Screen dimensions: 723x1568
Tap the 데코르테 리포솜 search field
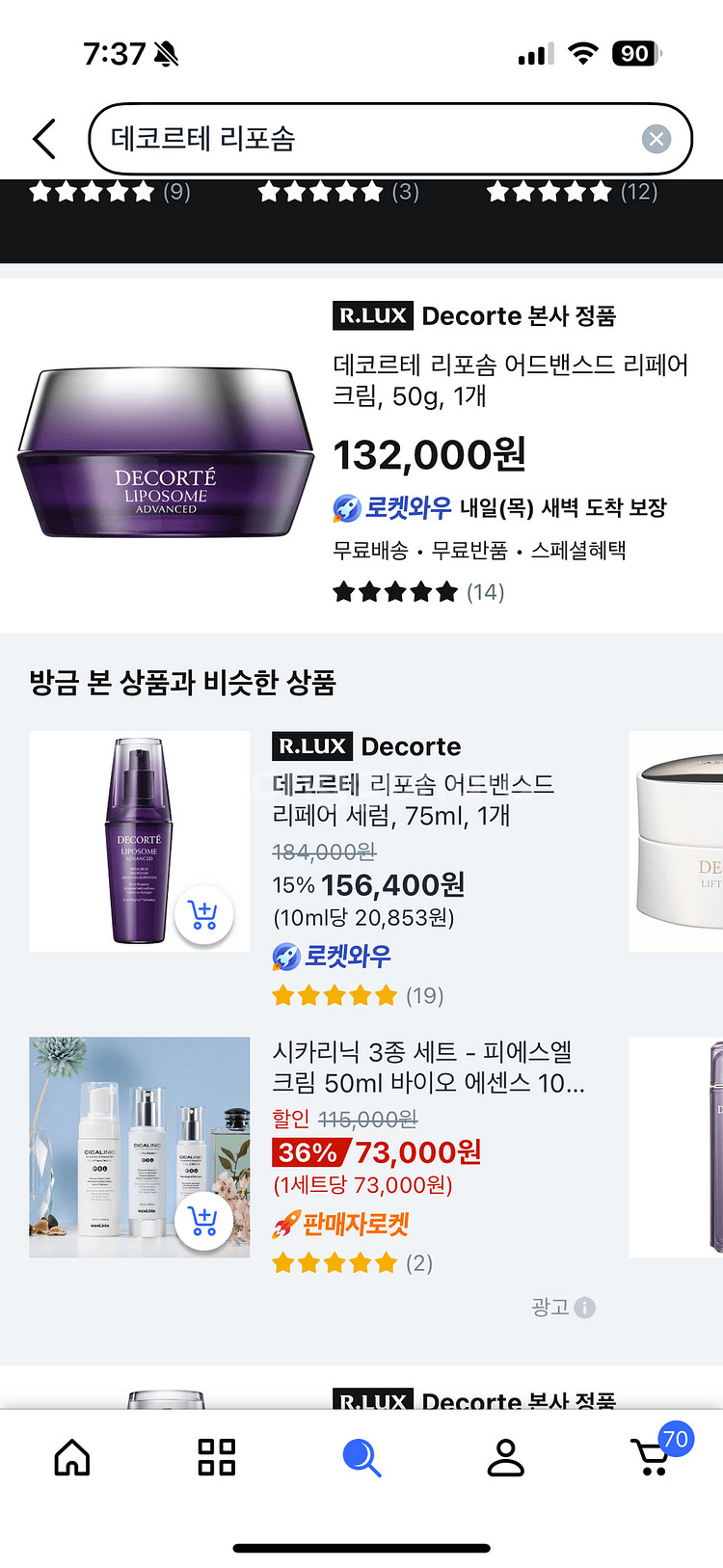click(366, 139)
